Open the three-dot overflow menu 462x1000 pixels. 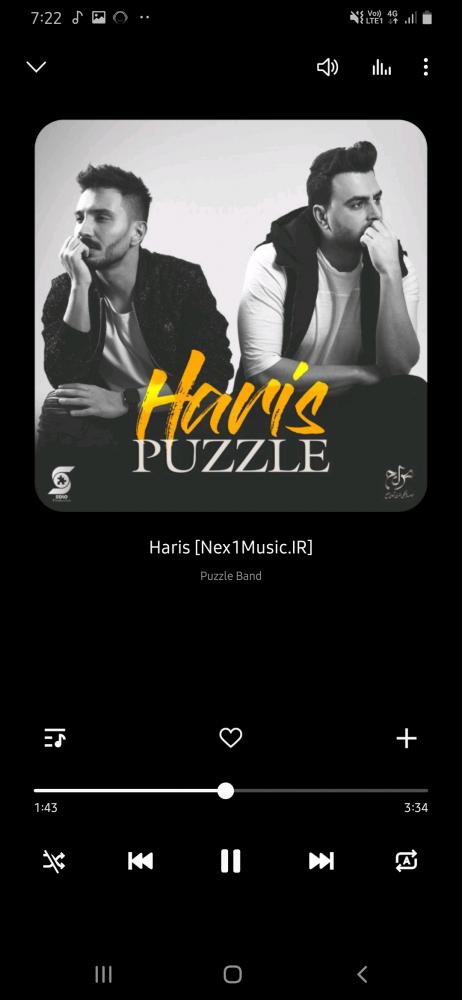[426, 67]
